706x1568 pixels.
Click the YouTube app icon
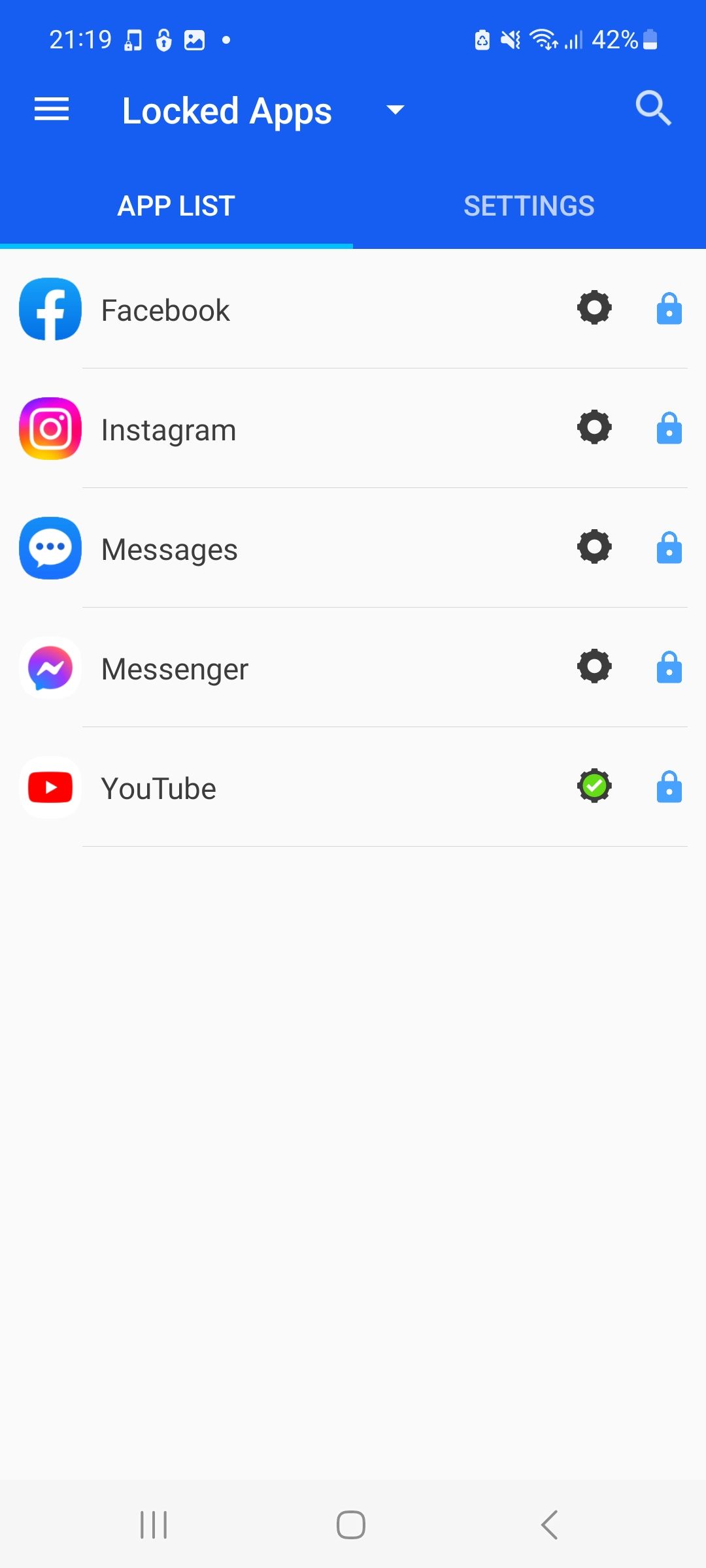[50, 787]
